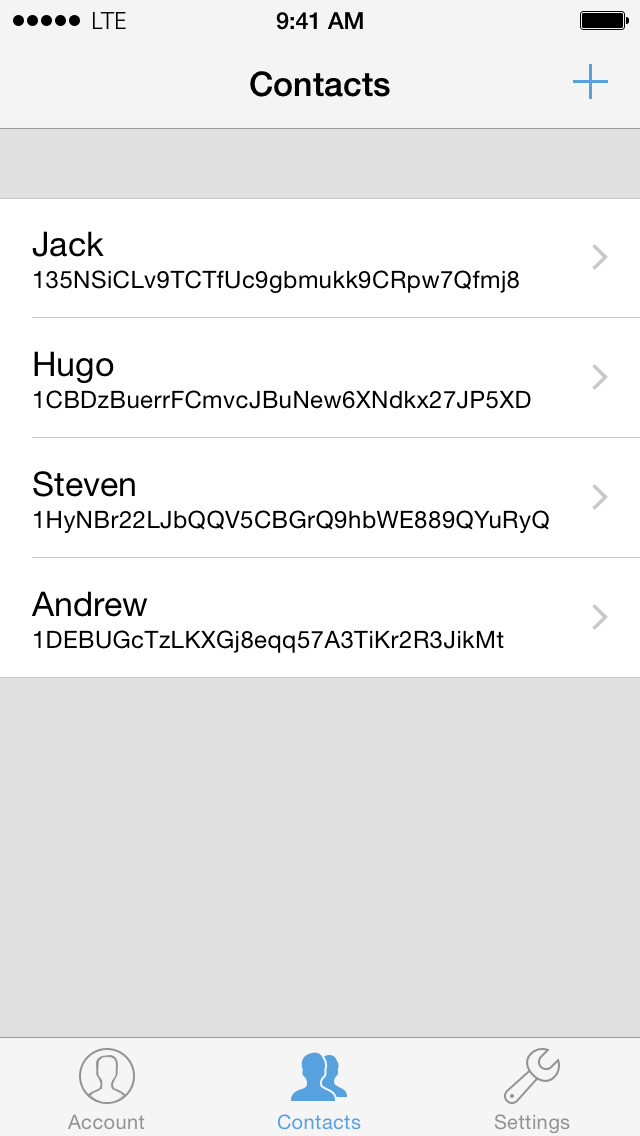
Task: View Hugo's contact entry
Action: click(320, 378)
